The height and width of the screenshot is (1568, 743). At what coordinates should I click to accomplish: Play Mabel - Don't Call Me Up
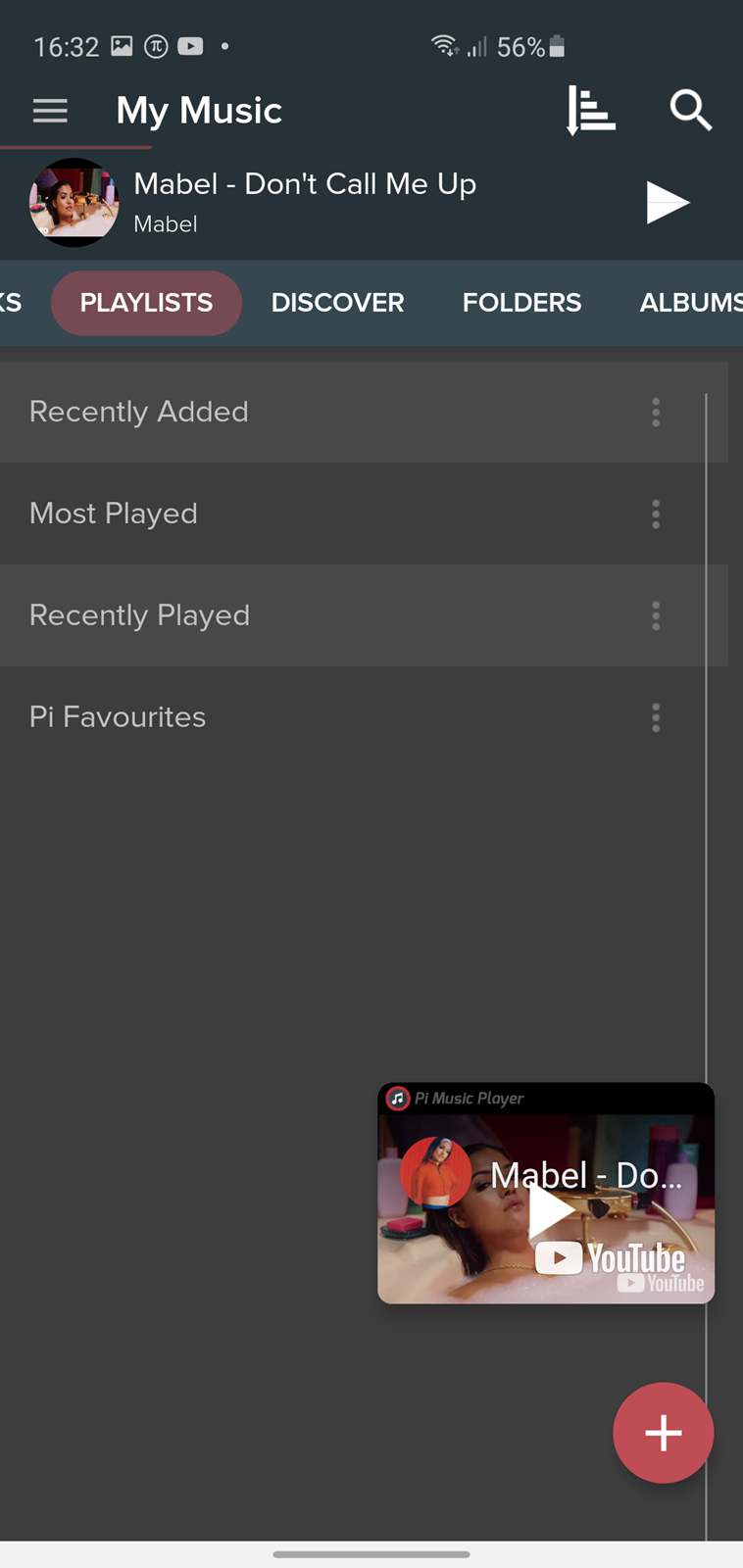click(x=668, y=203)
